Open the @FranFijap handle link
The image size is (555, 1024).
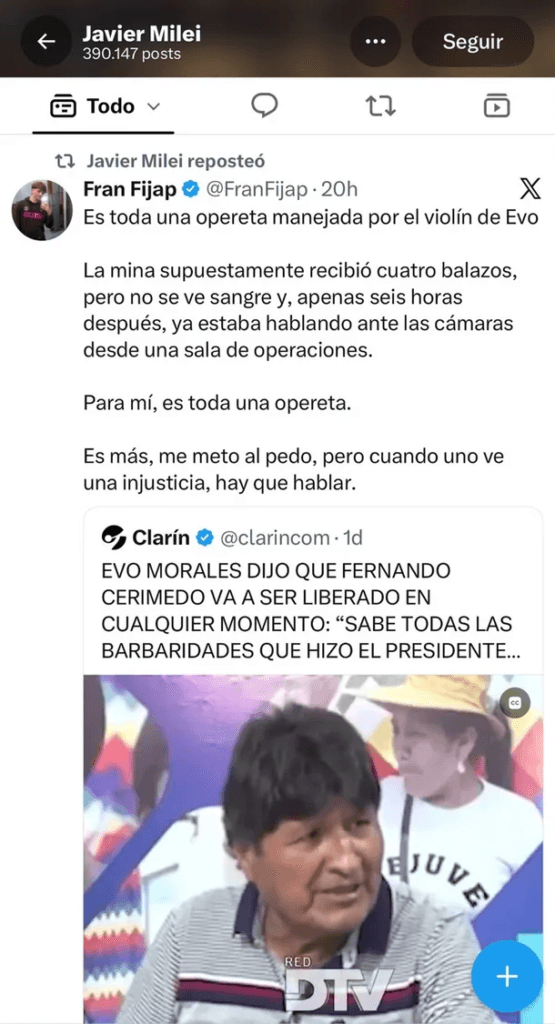click(x=257, y=189)
